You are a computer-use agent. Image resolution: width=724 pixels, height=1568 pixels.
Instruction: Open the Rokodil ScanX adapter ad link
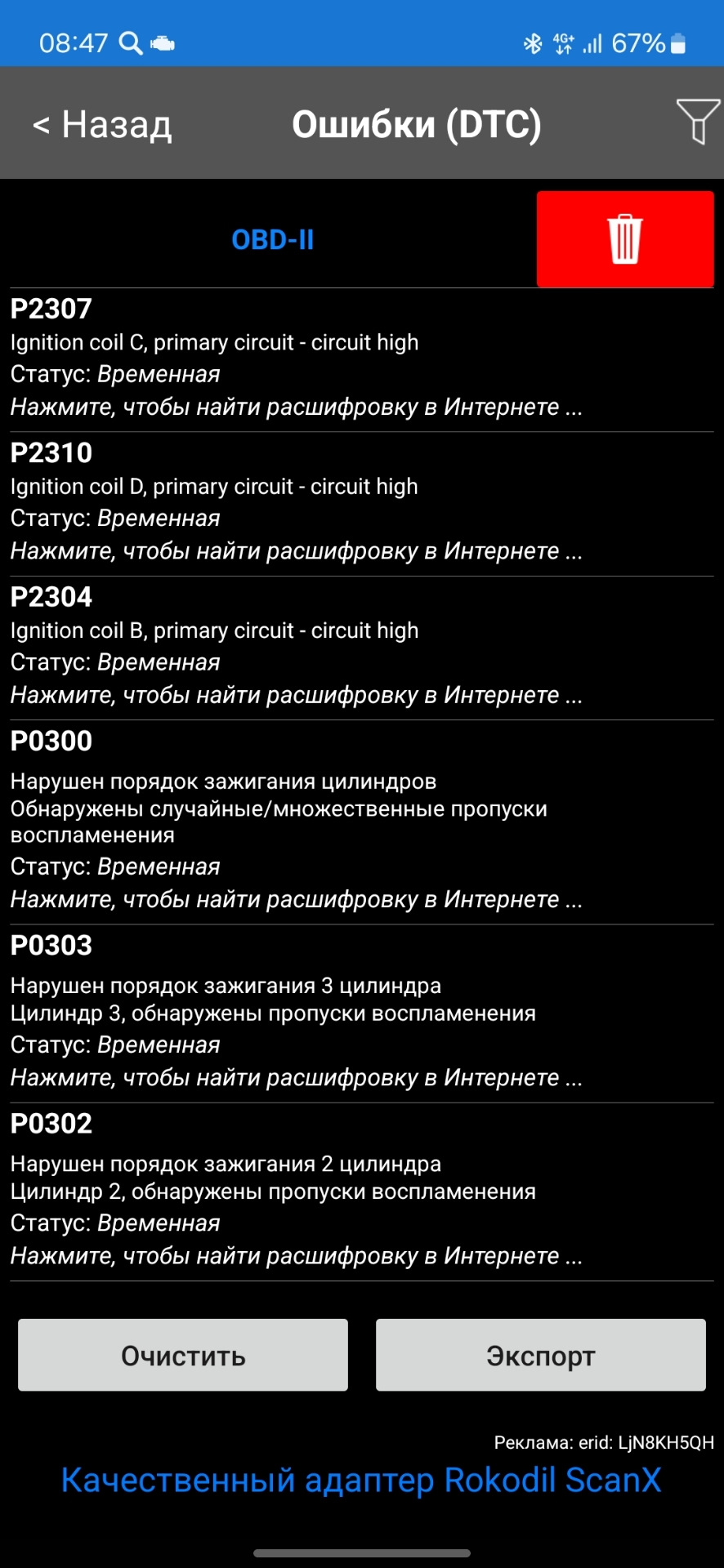361,1480
